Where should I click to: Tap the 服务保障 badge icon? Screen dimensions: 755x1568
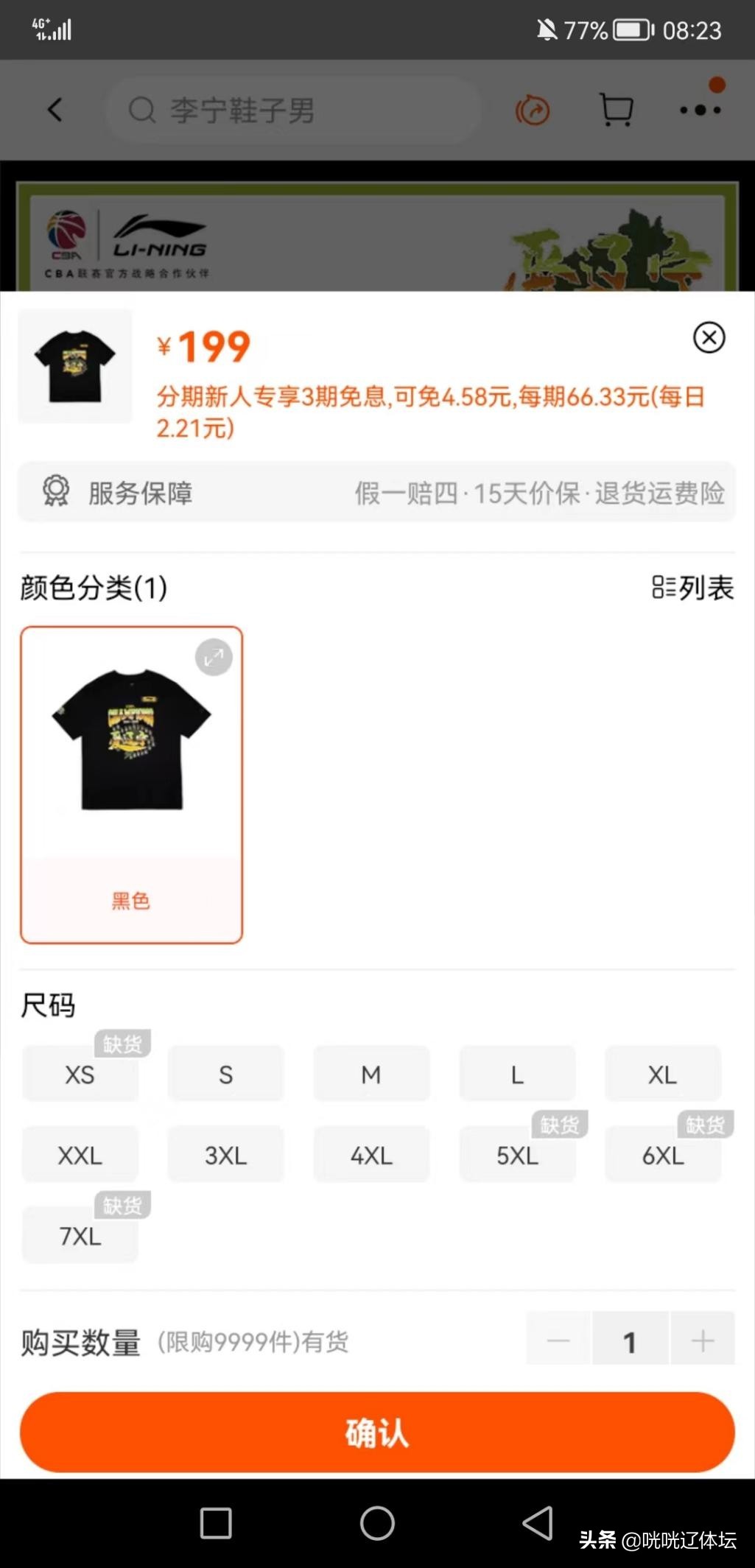coord(56,492)
